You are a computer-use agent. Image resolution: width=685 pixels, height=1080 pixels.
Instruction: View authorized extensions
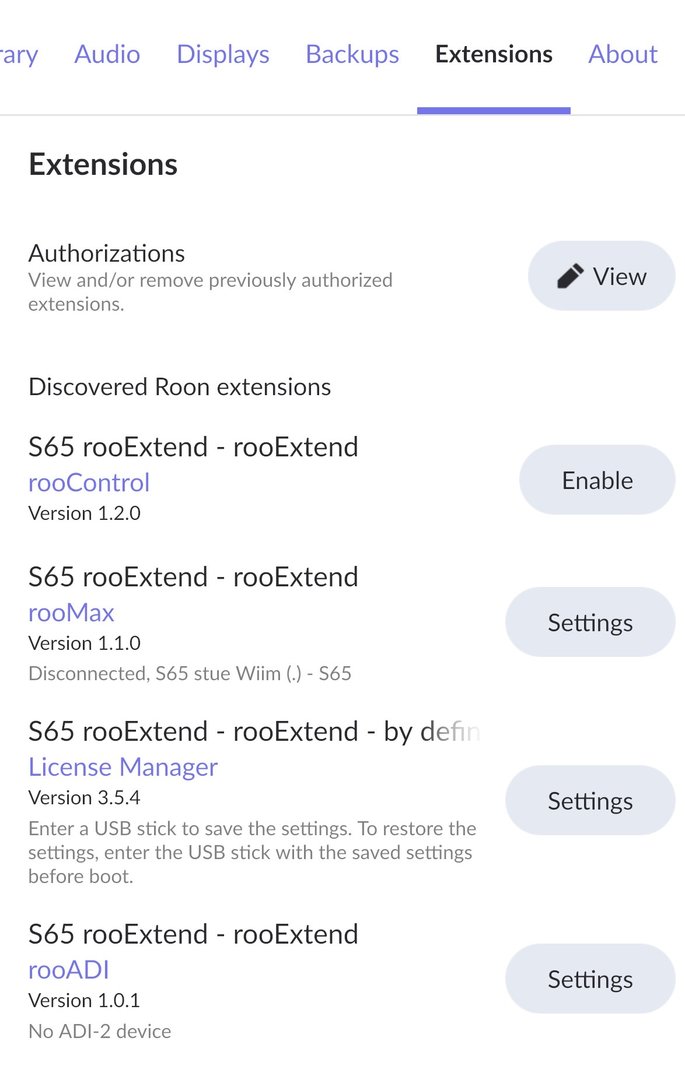tap(602, 276)
